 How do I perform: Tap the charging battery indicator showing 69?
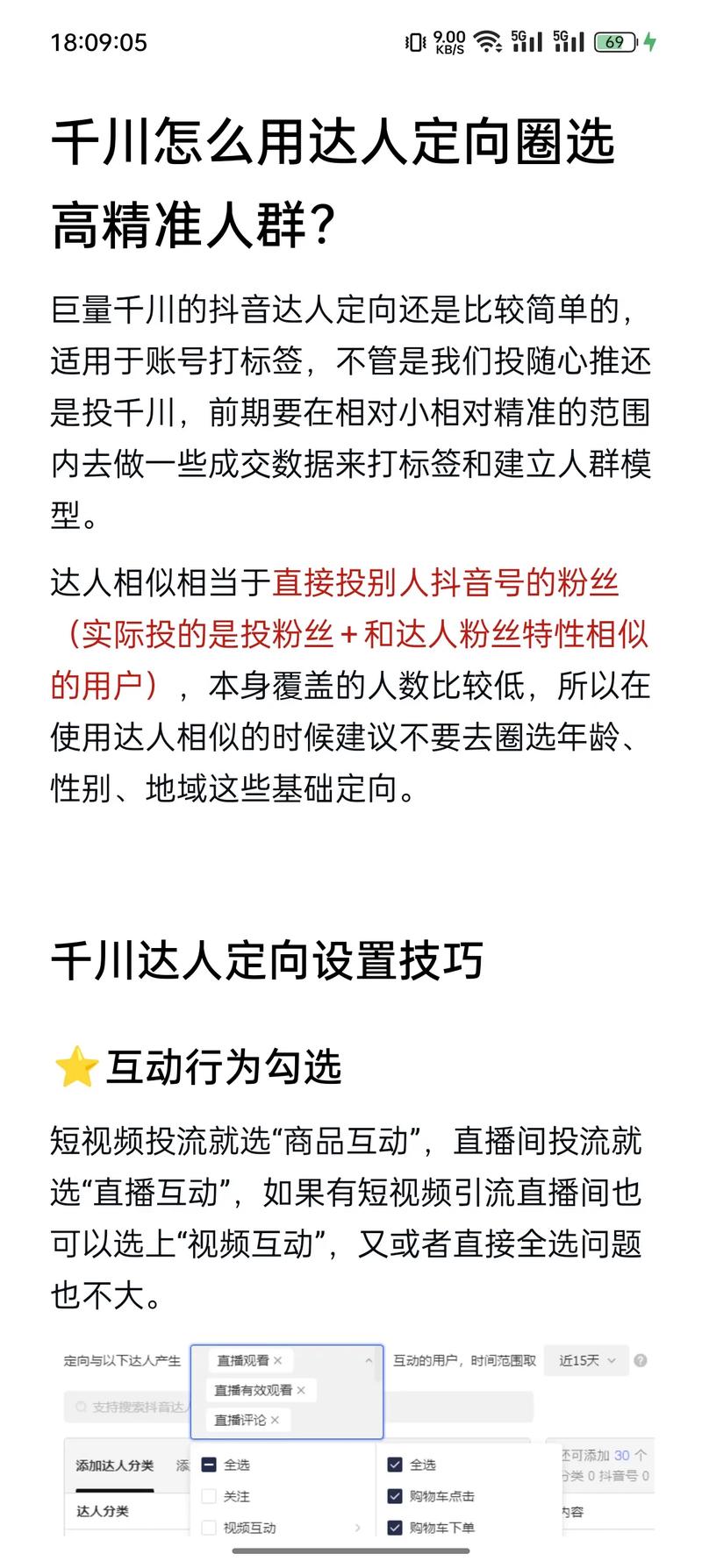pos(614,41)
